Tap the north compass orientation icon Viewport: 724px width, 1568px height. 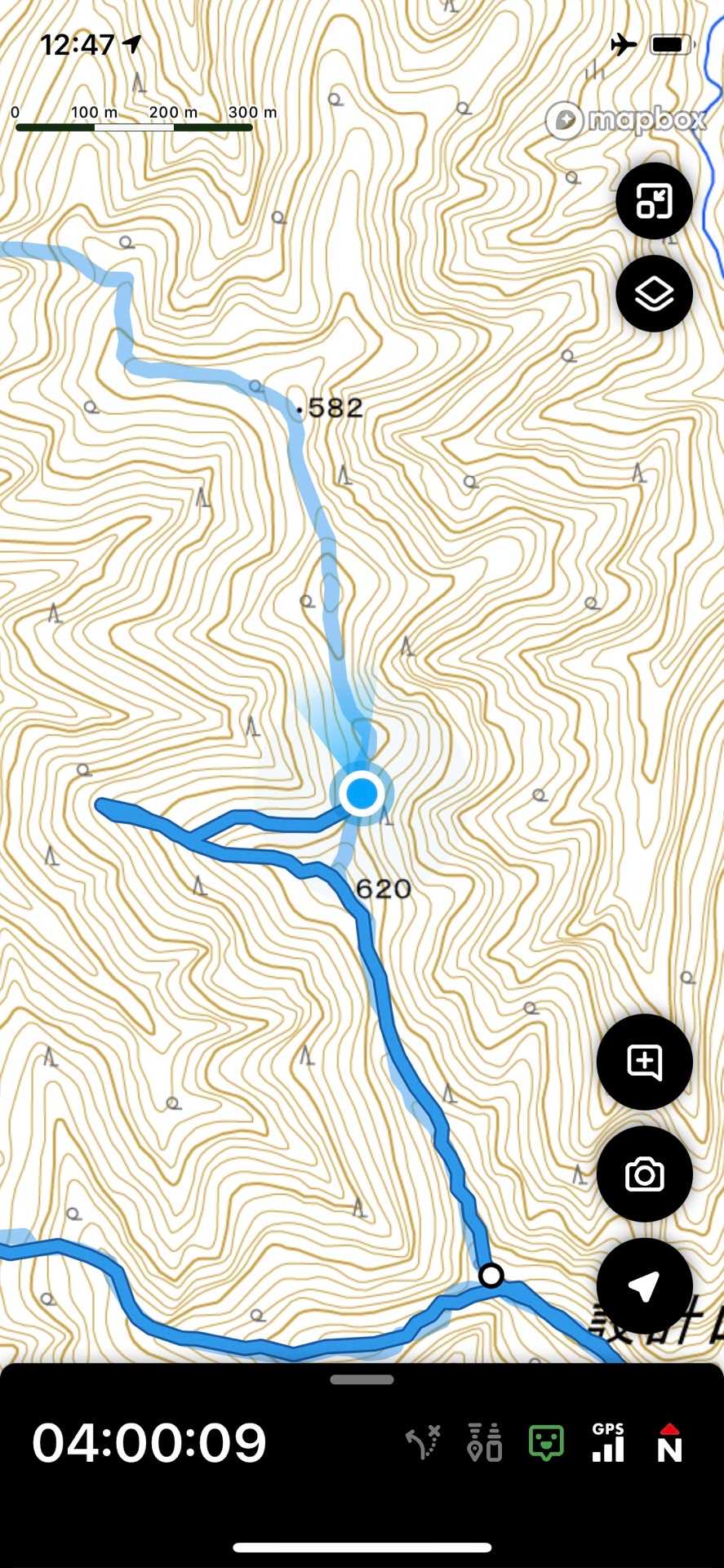(x=669, y=1442)
